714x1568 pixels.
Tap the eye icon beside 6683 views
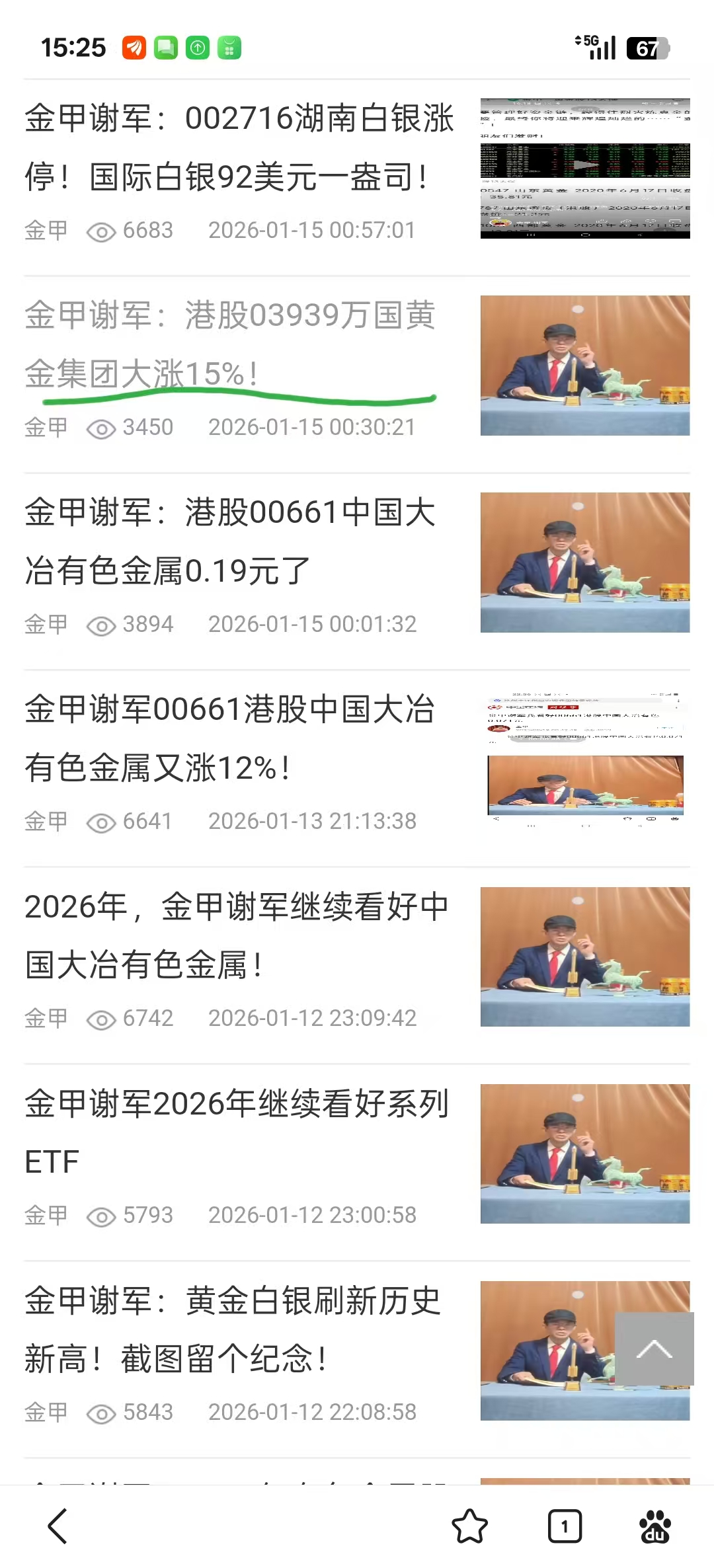click(100, 231)
